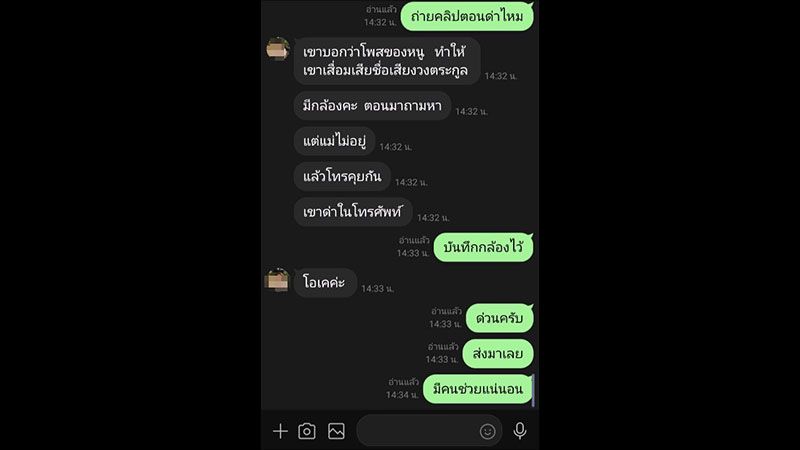Screen dimensions: 800x450
Task: Open the emoji sticker picker
Action: tap(488, 431)
